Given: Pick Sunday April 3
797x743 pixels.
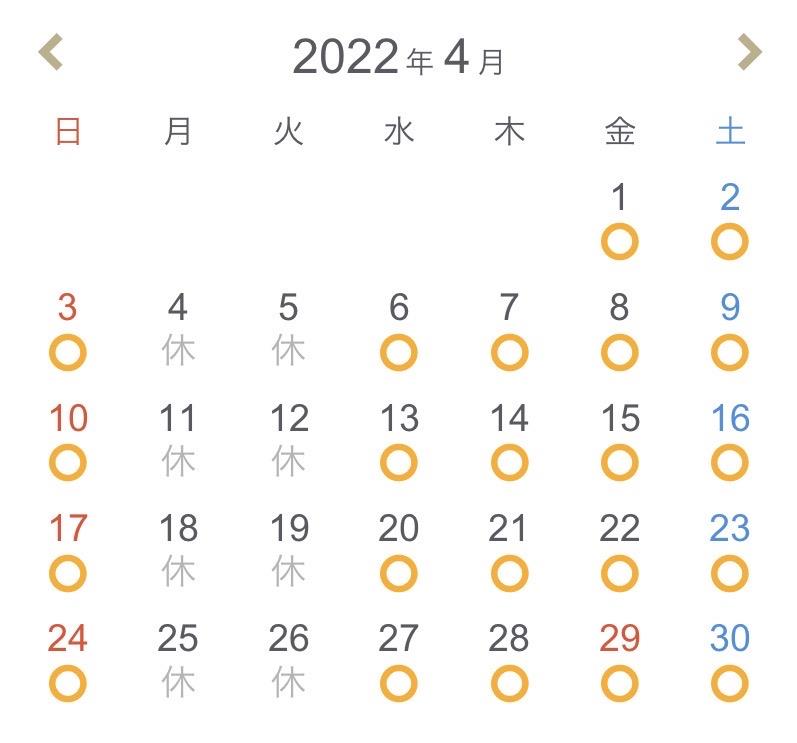Looking at the screenshot, I should [x=67, y=330].
